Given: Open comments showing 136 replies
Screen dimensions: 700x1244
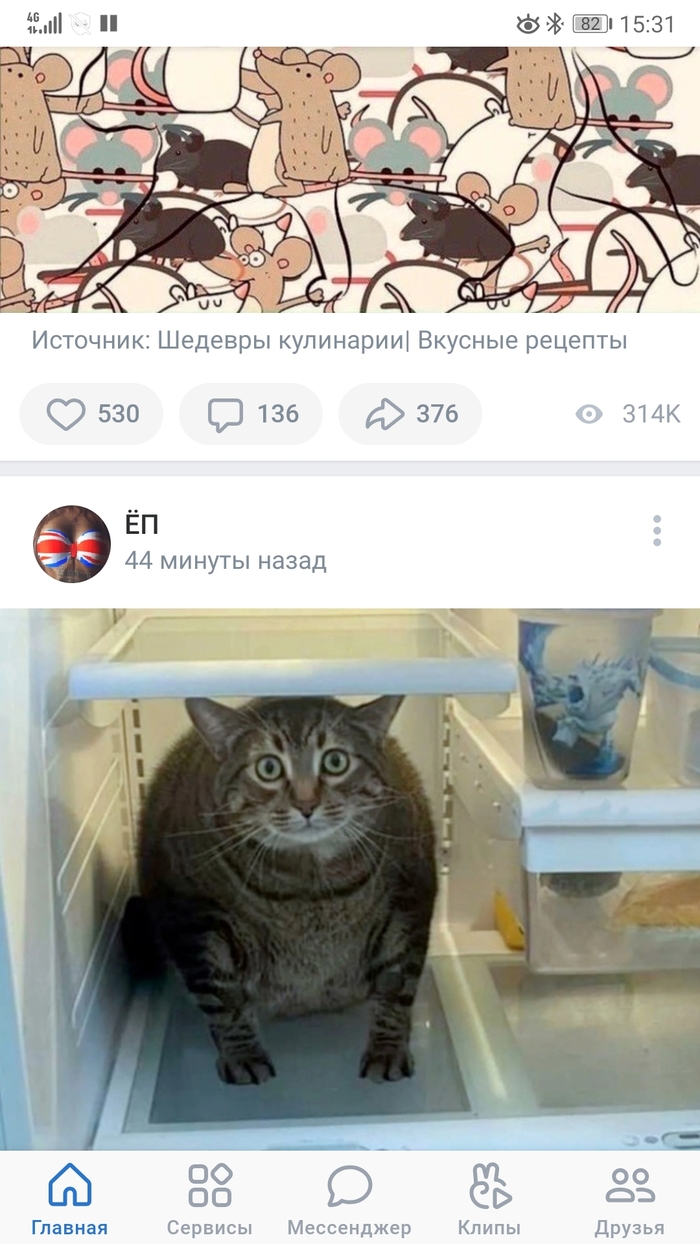Looking at the screenshot, I should [x=251, y=413].
